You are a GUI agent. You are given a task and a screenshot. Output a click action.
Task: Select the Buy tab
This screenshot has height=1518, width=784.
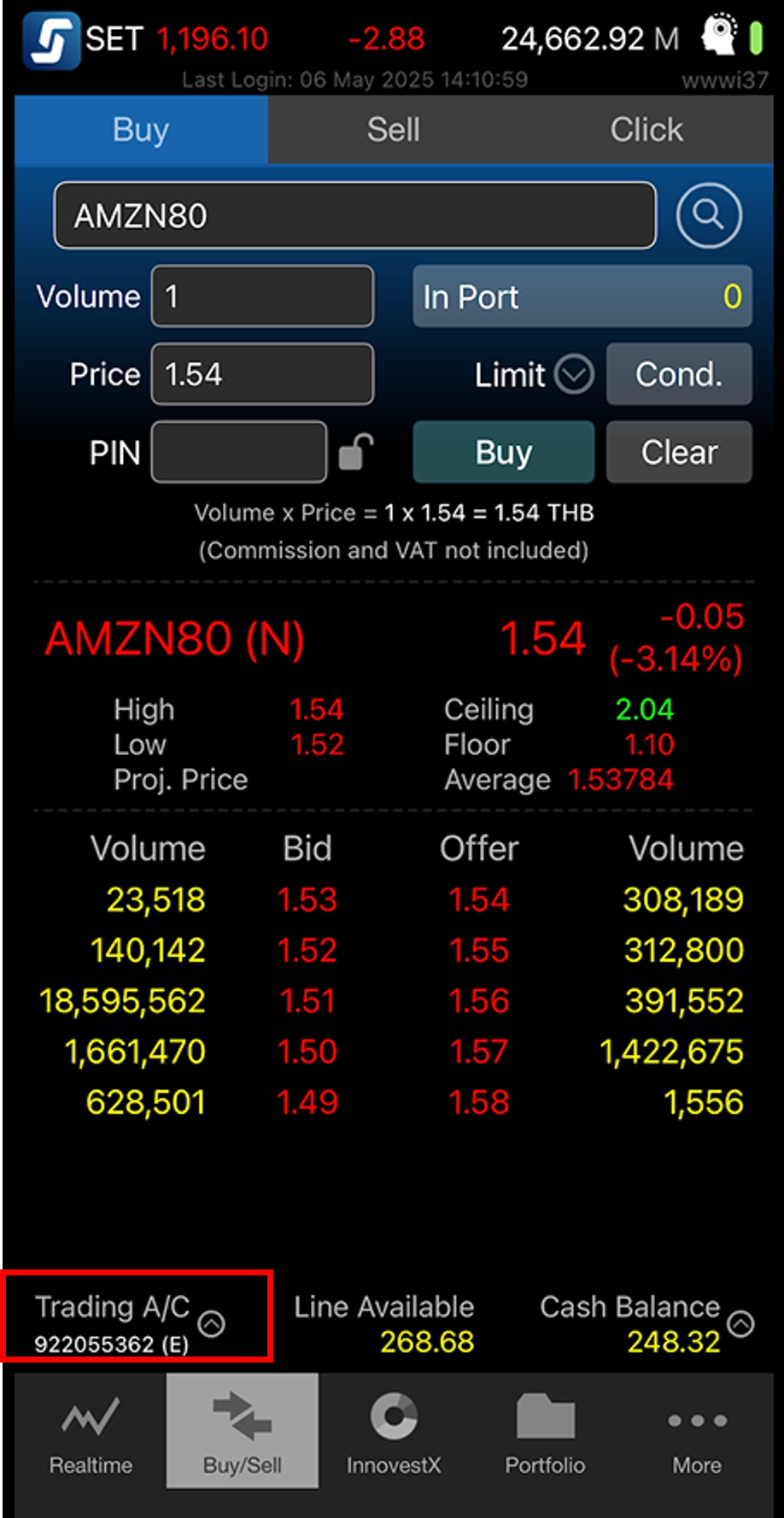(x=141, y=130)
